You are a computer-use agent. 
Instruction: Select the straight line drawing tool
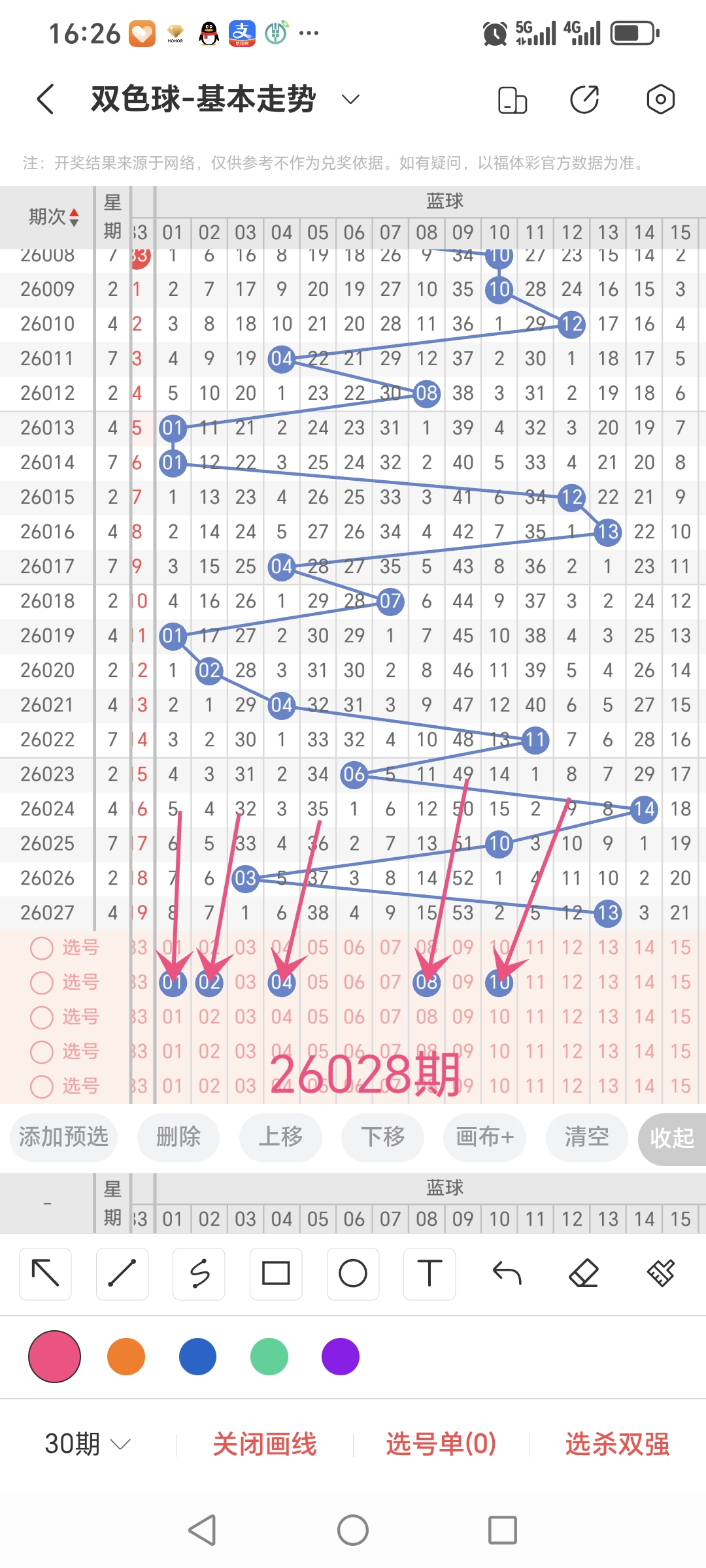point(122,1273)
